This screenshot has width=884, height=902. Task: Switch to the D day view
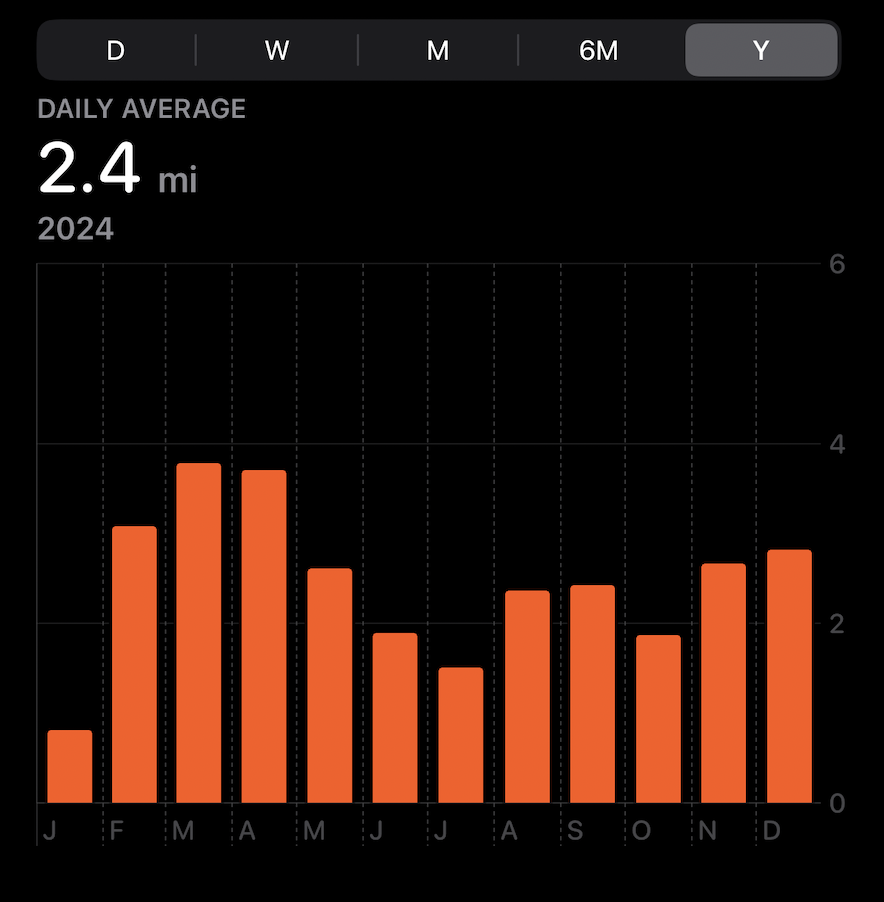(116, 50)
